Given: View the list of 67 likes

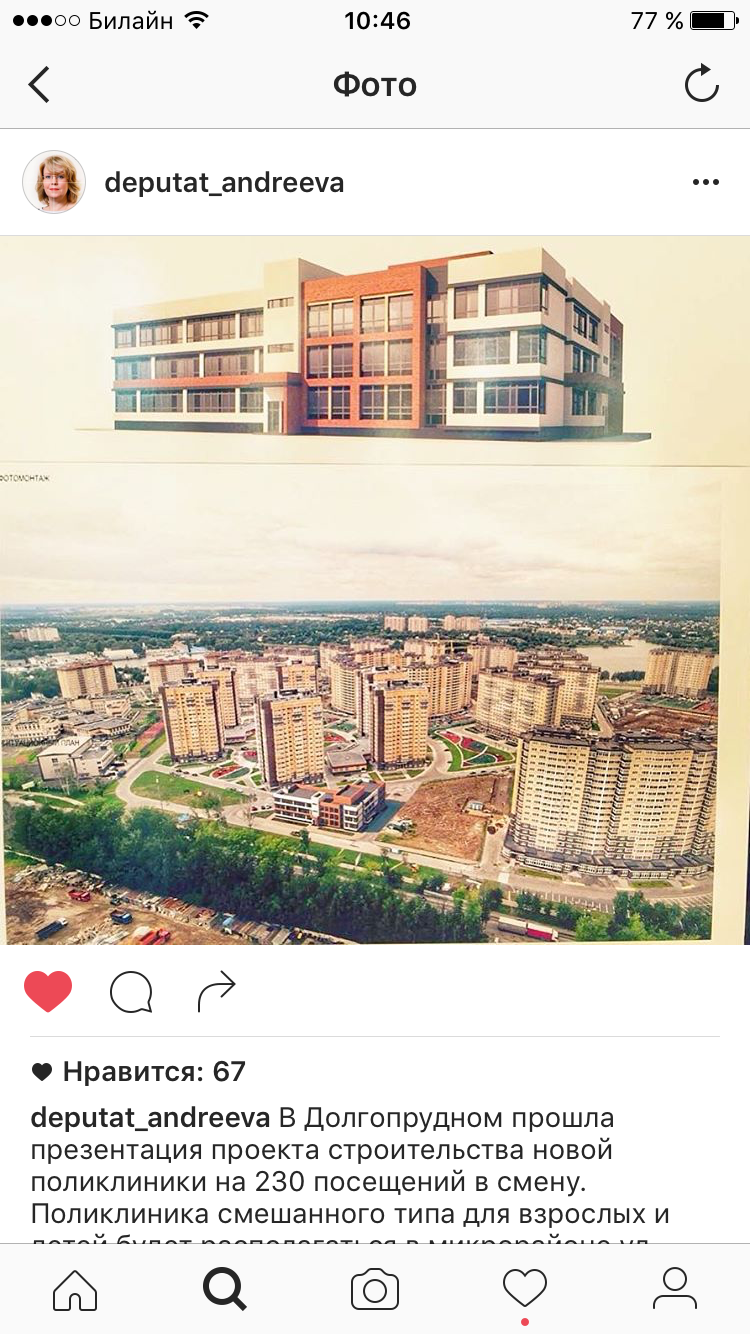Looking at the screenshot, I should click(x=138, y=1072).
